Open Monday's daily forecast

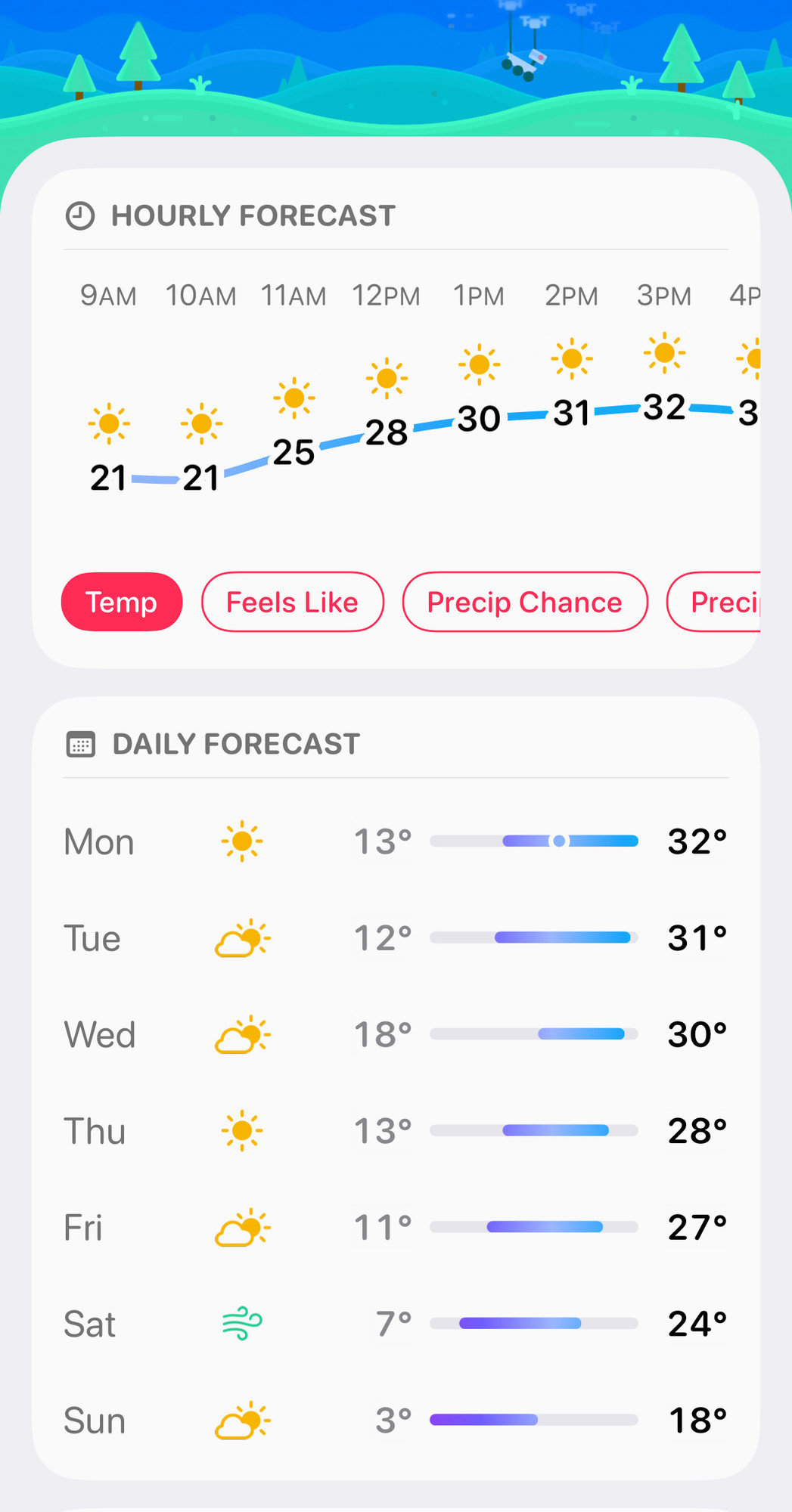coord(396,841)
